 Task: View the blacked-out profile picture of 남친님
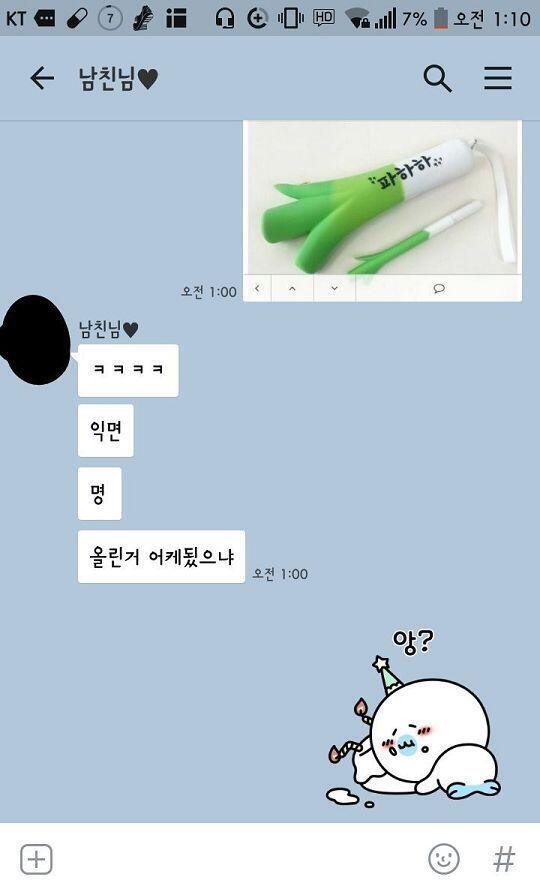pyautogui.click(x=35, y=340)
